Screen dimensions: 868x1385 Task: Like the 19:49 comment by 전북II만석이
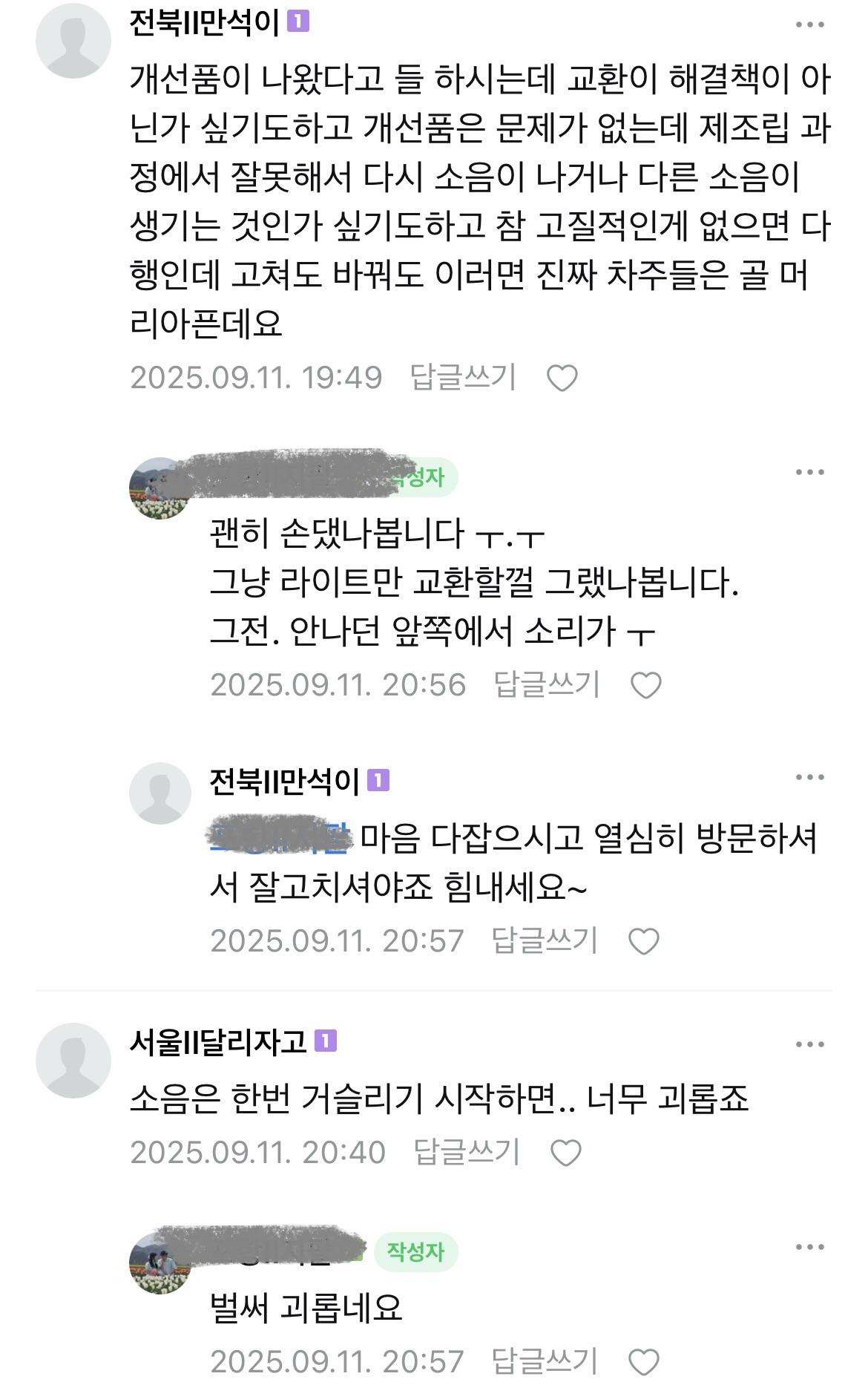562,379
